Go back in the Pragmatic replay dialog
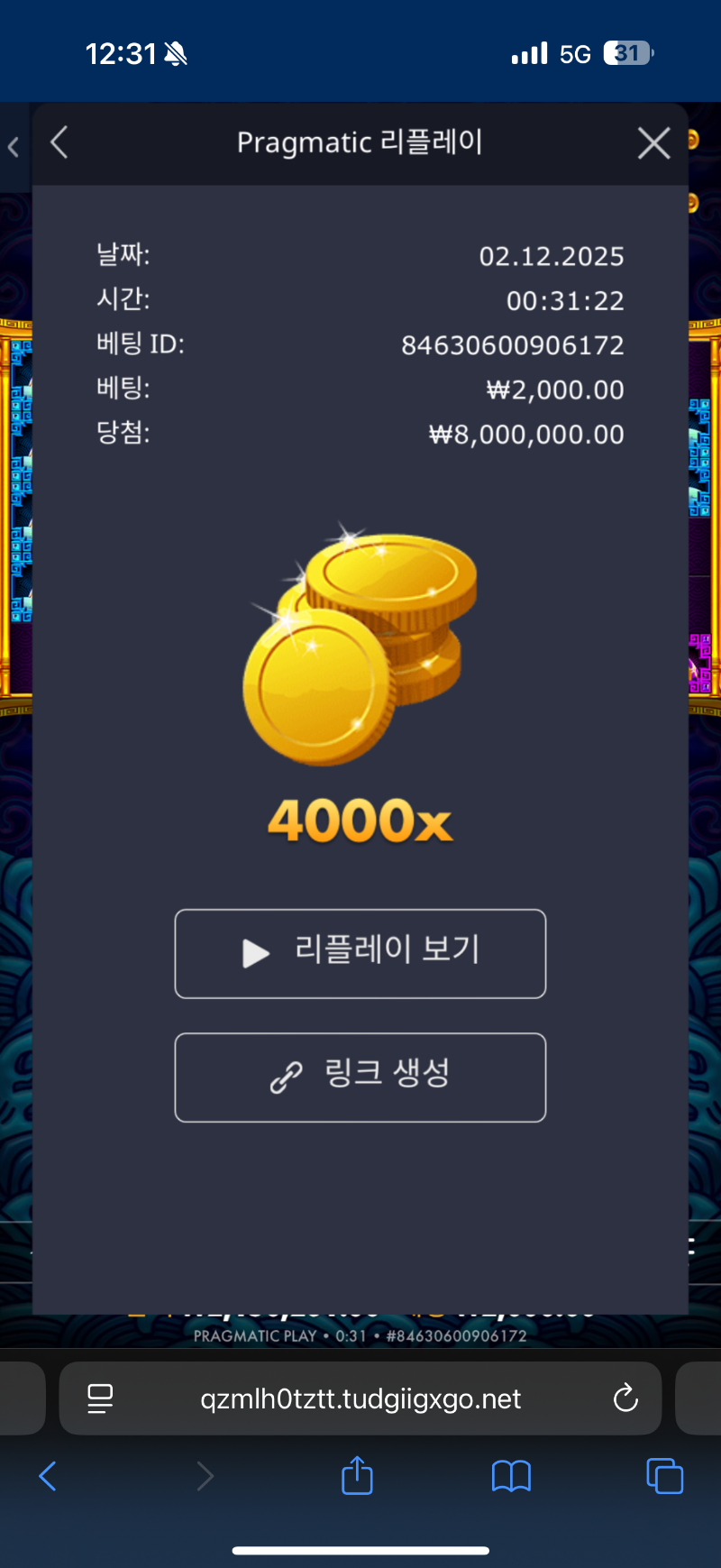 tap(59, 142)
